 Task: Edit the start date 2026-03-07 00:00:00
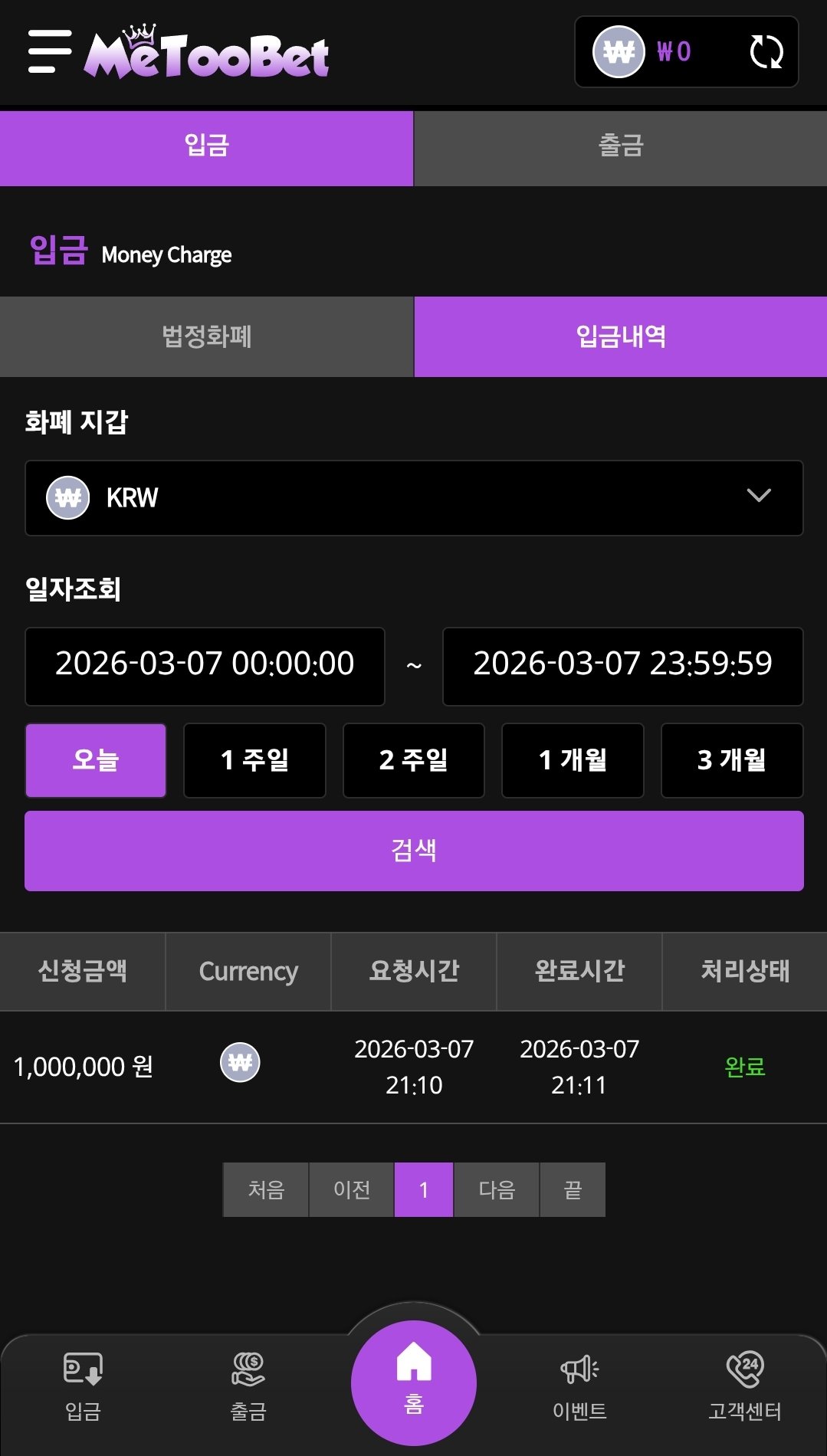205,665
